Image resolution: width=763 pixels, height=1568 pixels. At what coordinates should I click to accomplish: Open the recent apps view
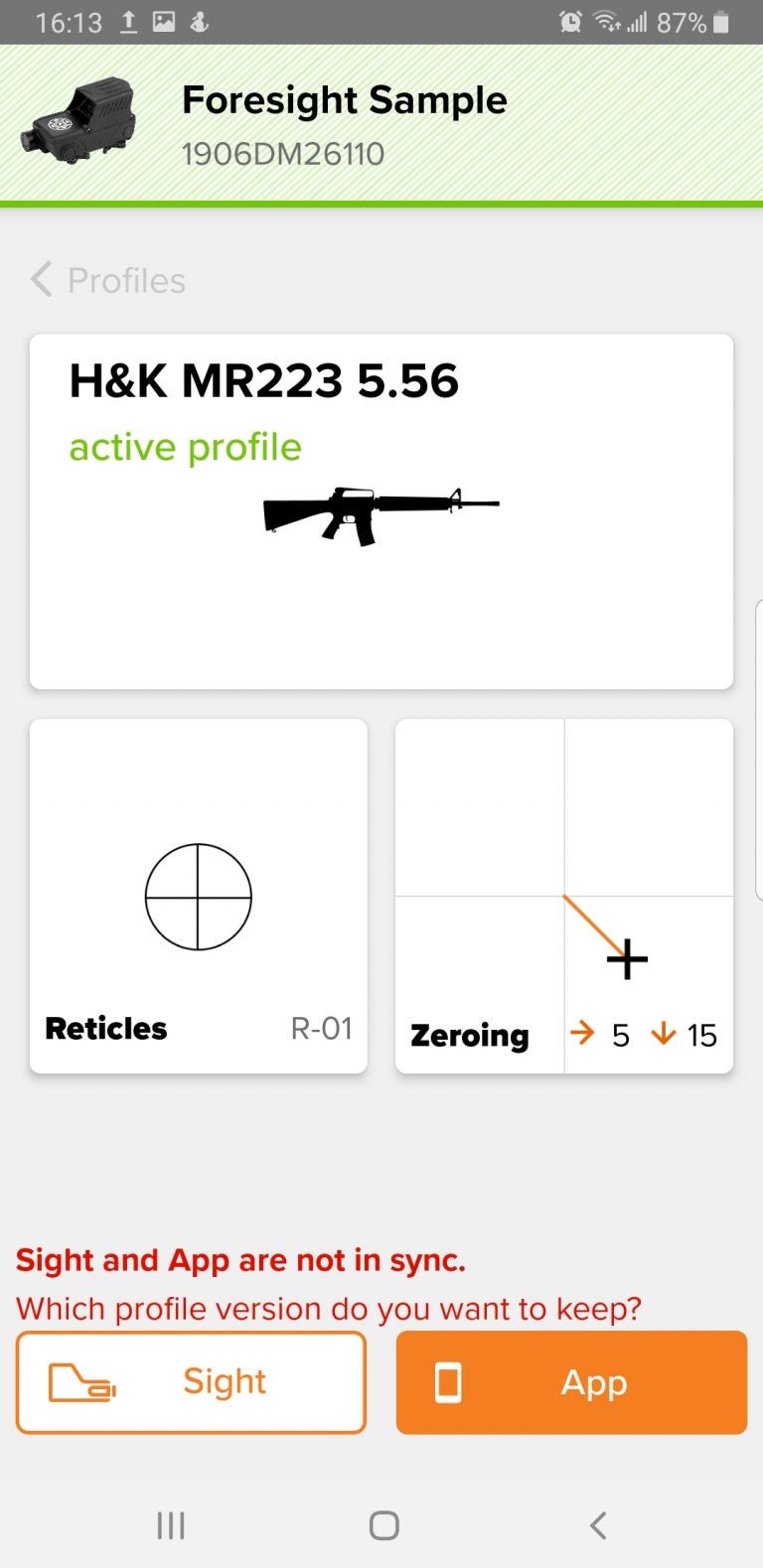pyautogui.click(x=171, y=1525)
